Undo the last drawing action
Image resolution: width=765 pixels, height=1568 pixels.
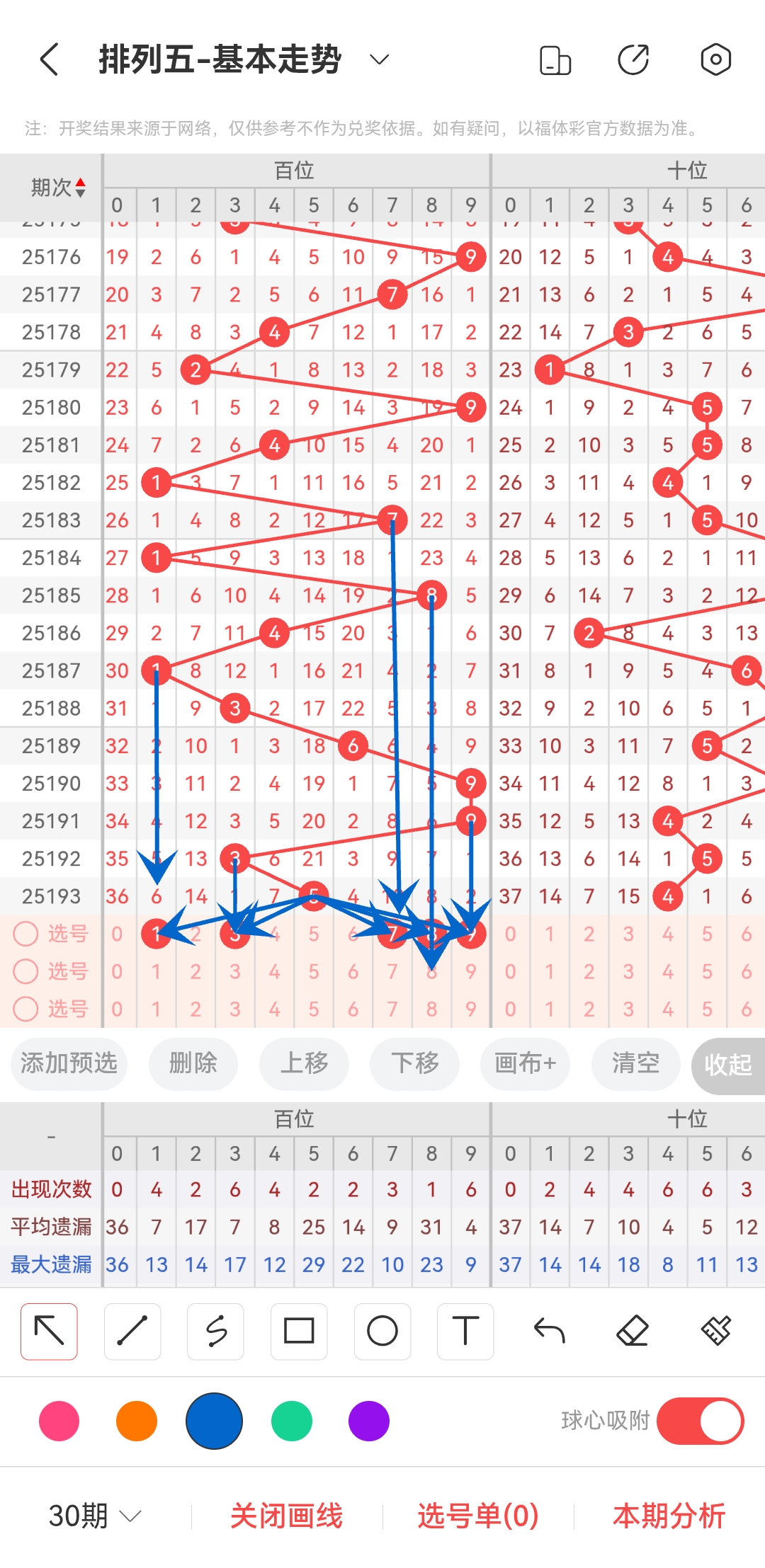coord(549,1332)
